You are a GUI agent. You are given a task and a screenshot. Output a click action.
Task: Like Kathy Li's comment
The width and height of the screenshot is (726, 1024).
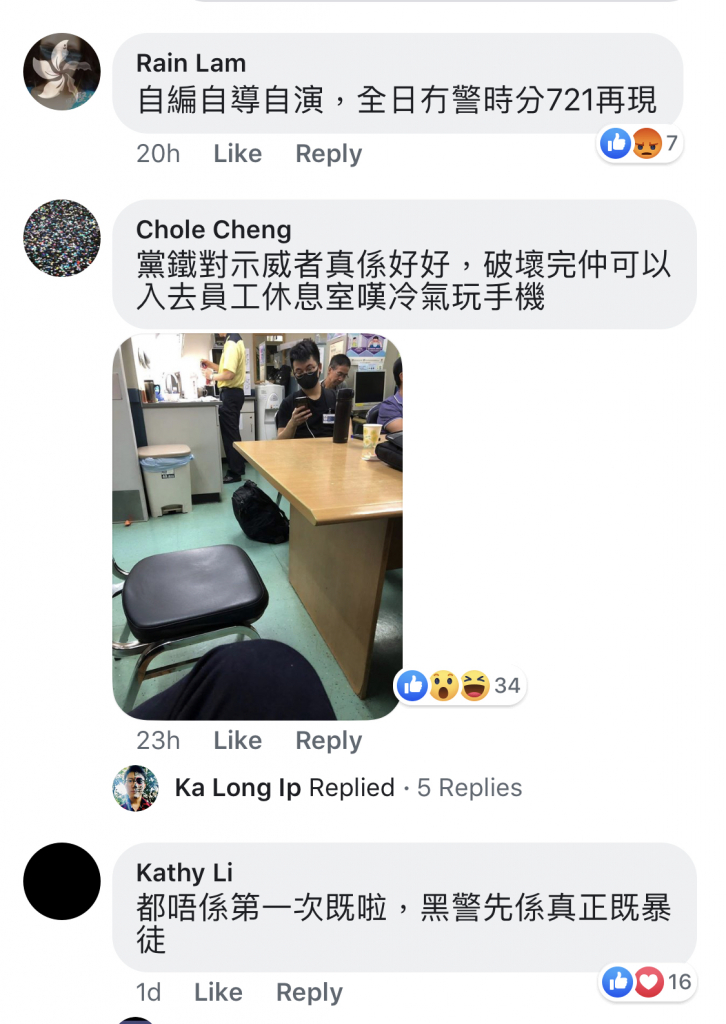[x=218, y=993]
